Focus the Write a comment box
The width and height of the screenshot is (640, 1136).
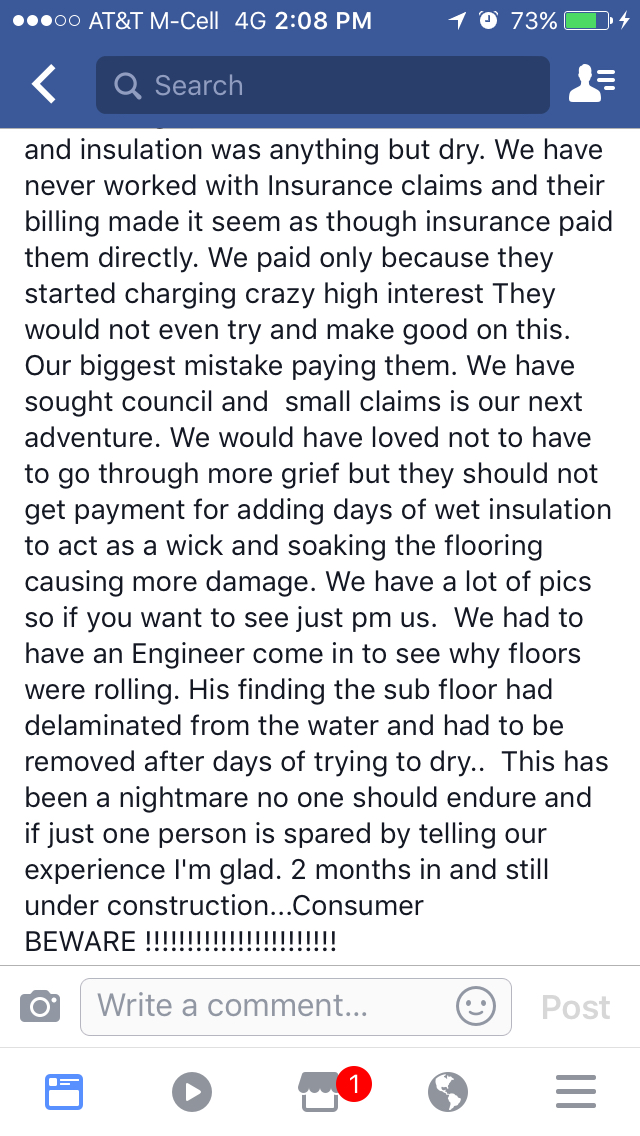point(296,1006)
